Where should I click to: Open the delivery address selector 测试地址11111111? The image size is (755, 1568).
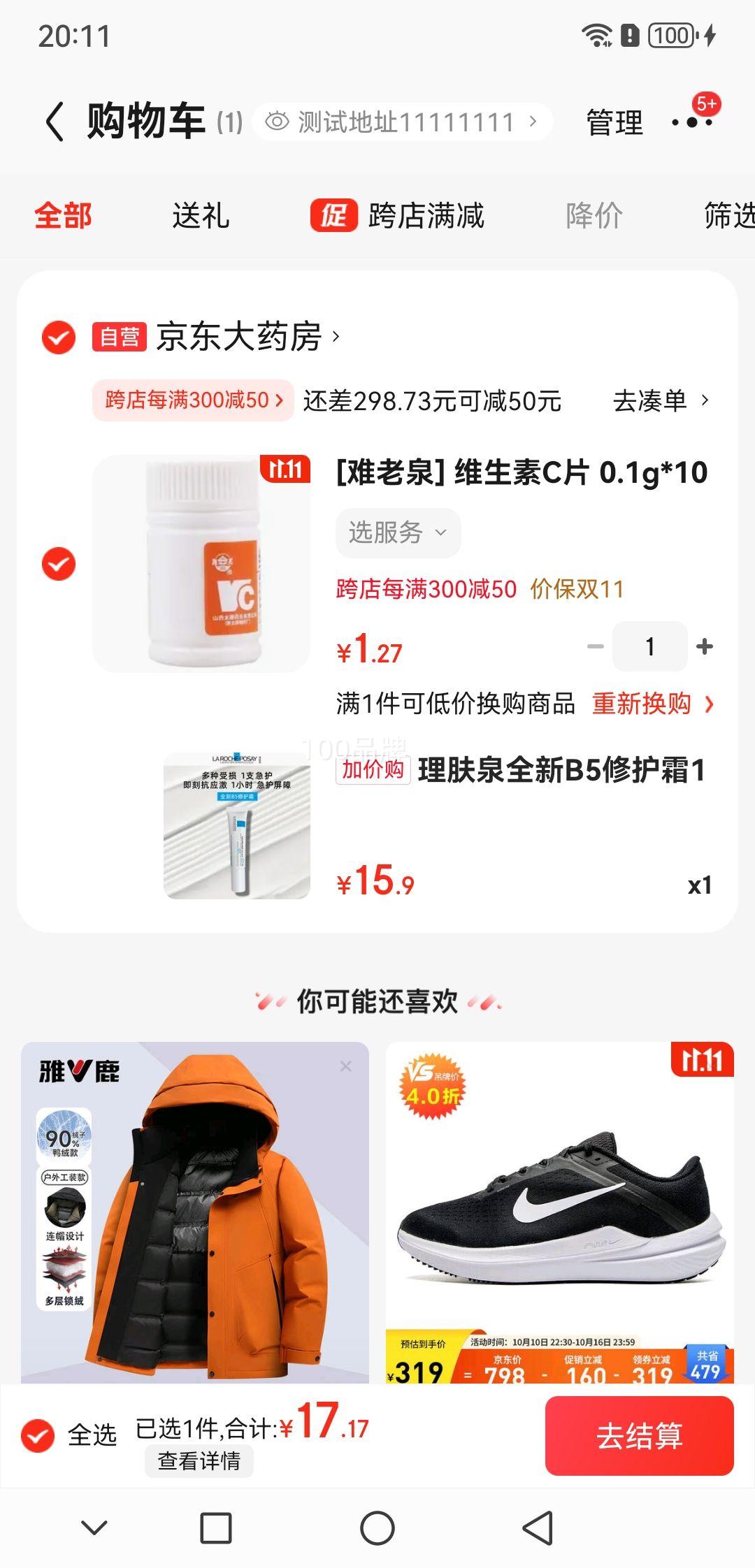(x=402, y=122)
